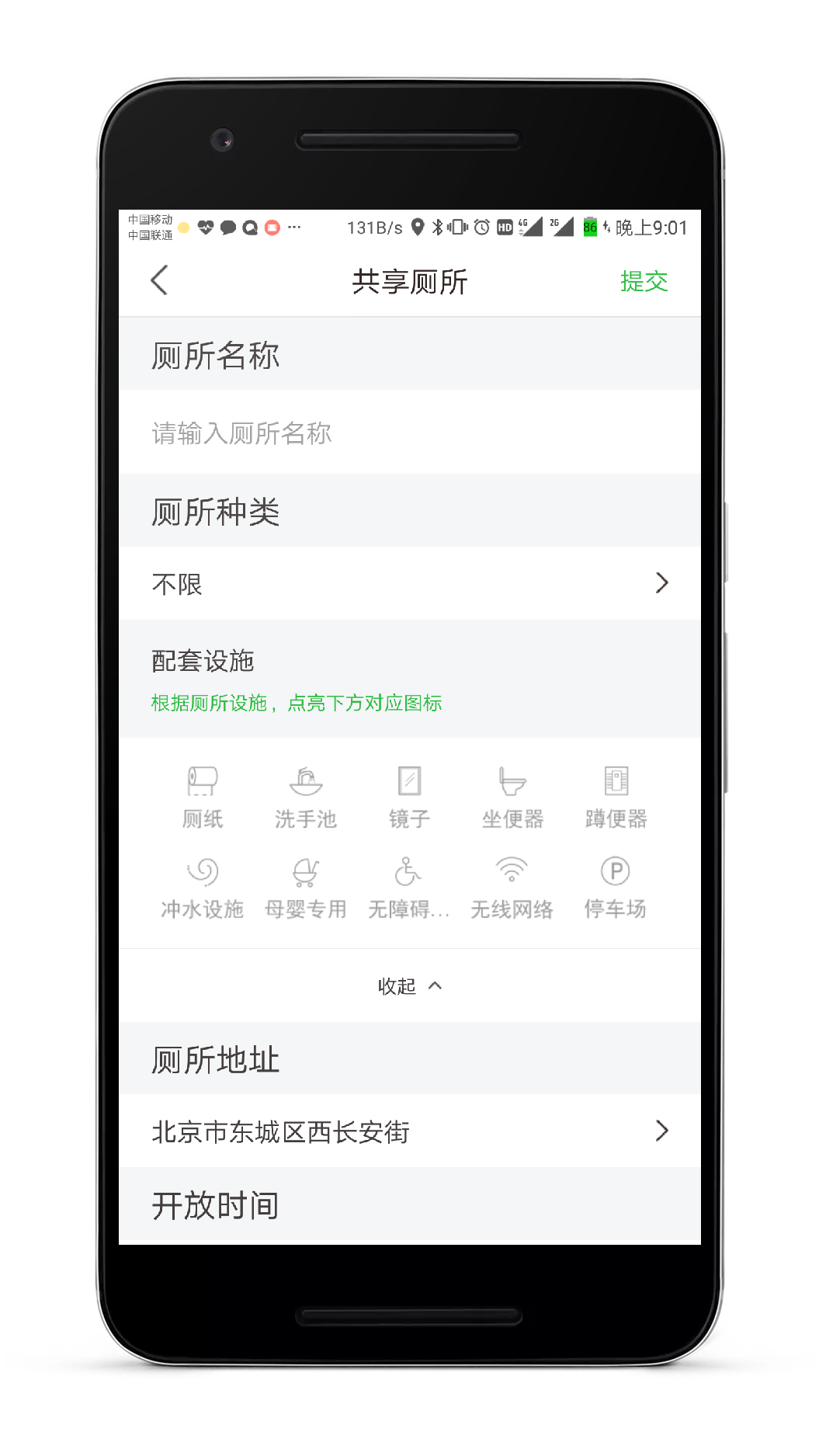Mark 停车场 parking as available
Viewport: 819px width, 1456px height.
(616, 887)
